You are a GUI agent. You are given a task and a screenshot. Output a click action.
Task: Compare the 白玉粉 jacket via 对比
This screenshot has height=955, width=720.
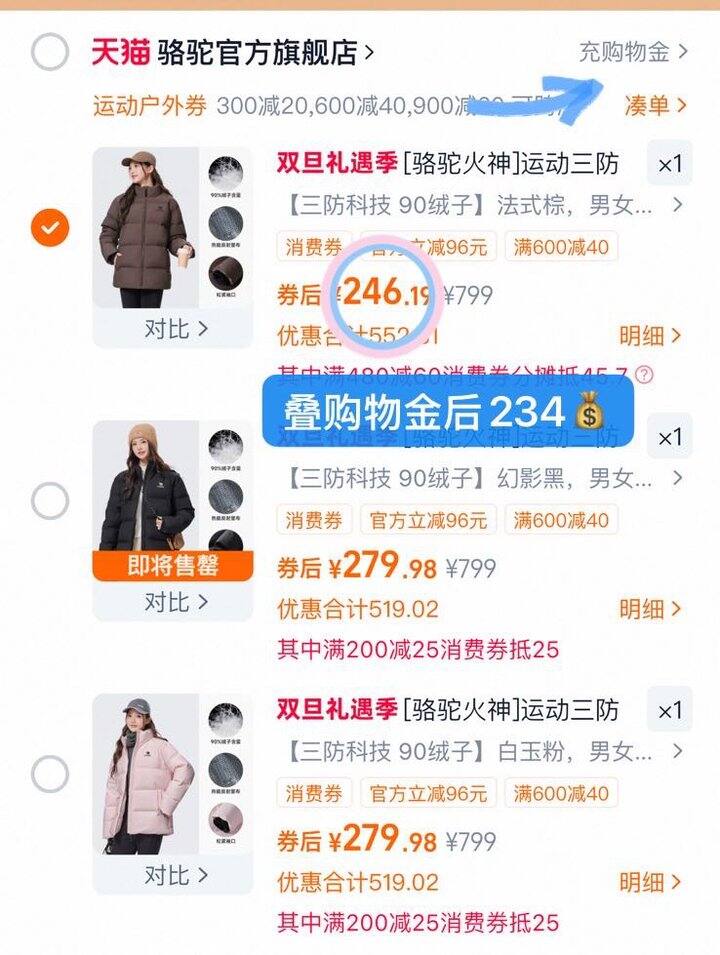(175, 875)
